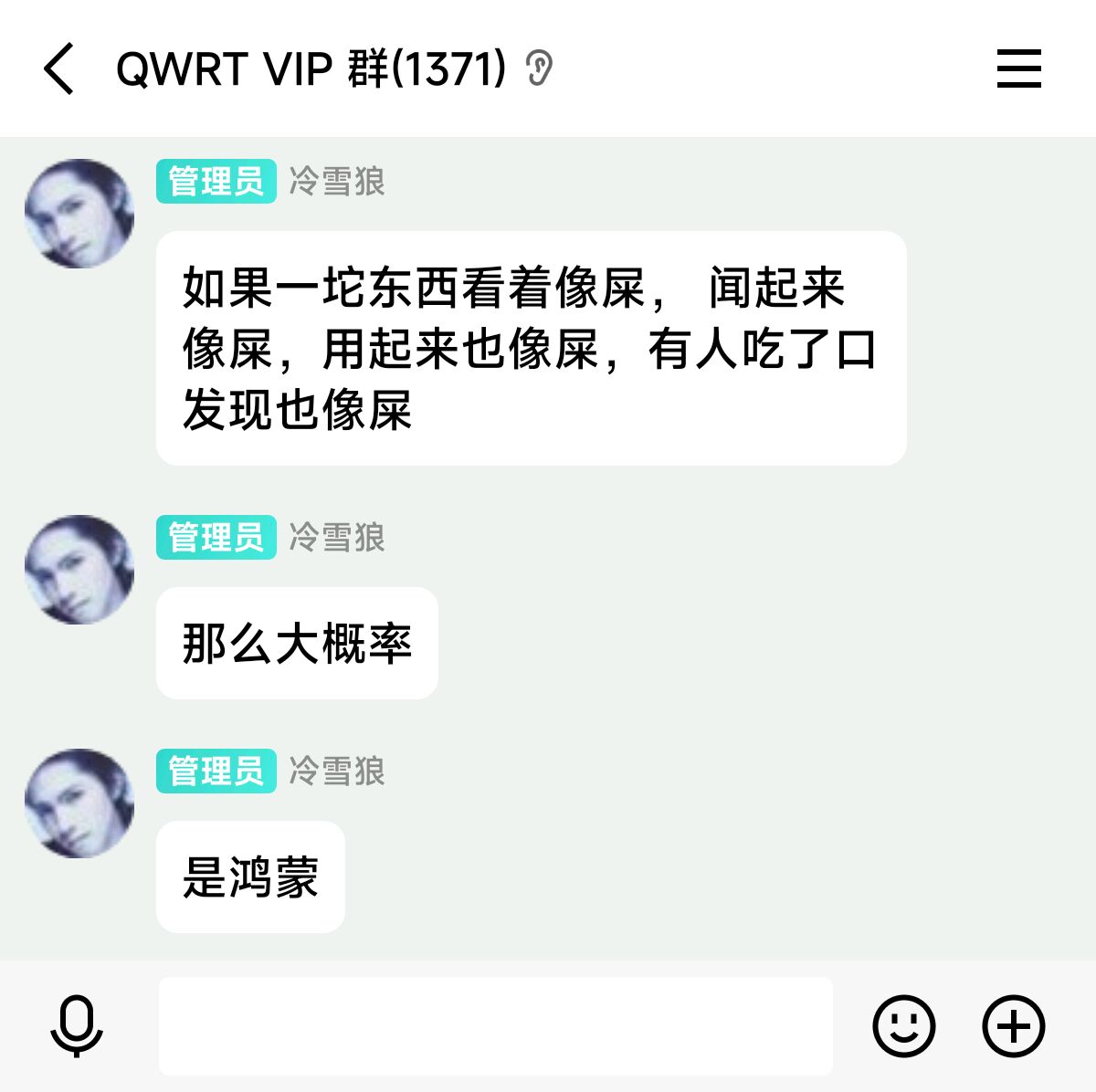Viewport: 1096px width, 1092px height.
Task: Open the plus attachments menu
Action: [1013, 1025]
